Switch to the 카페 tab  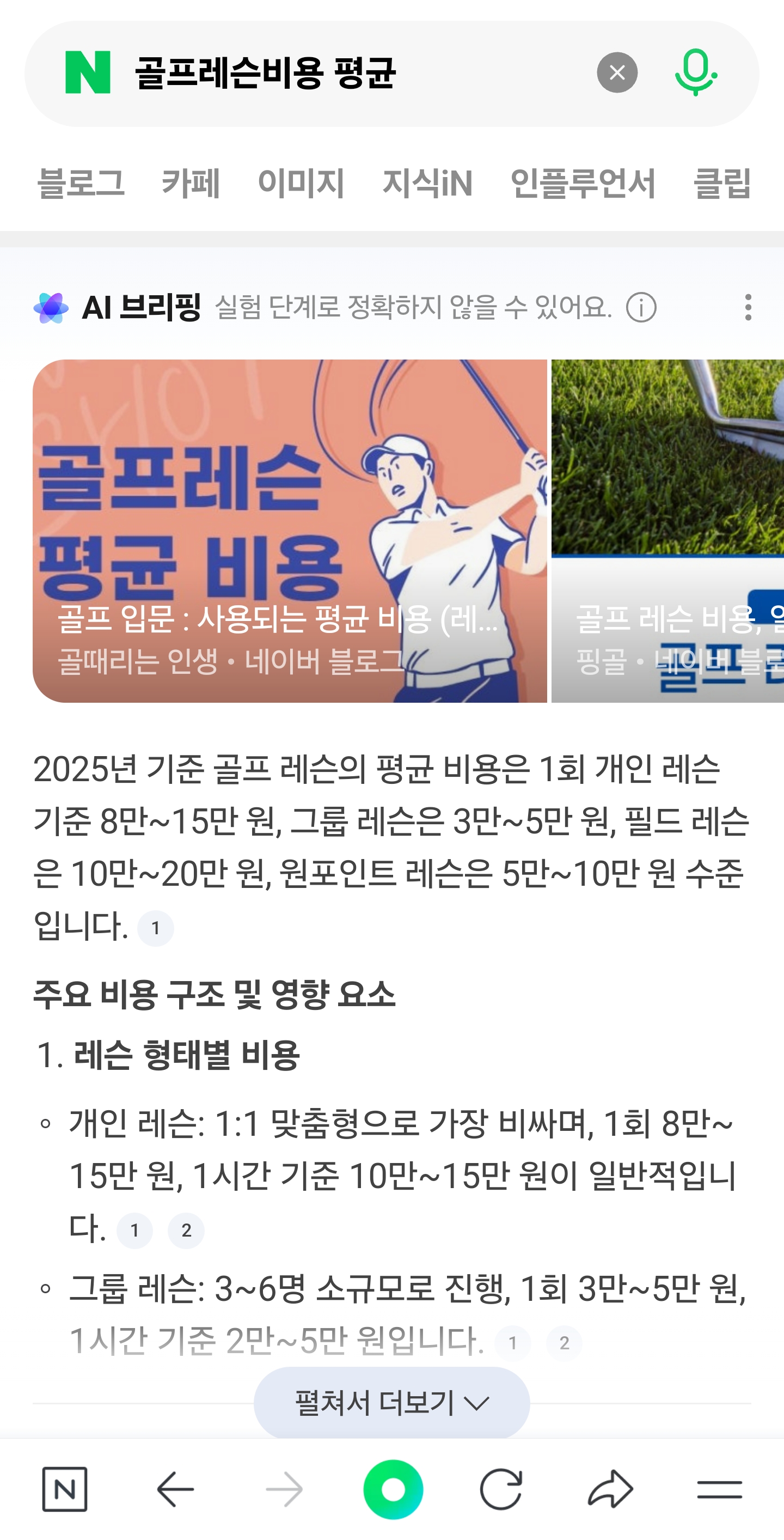191,183
